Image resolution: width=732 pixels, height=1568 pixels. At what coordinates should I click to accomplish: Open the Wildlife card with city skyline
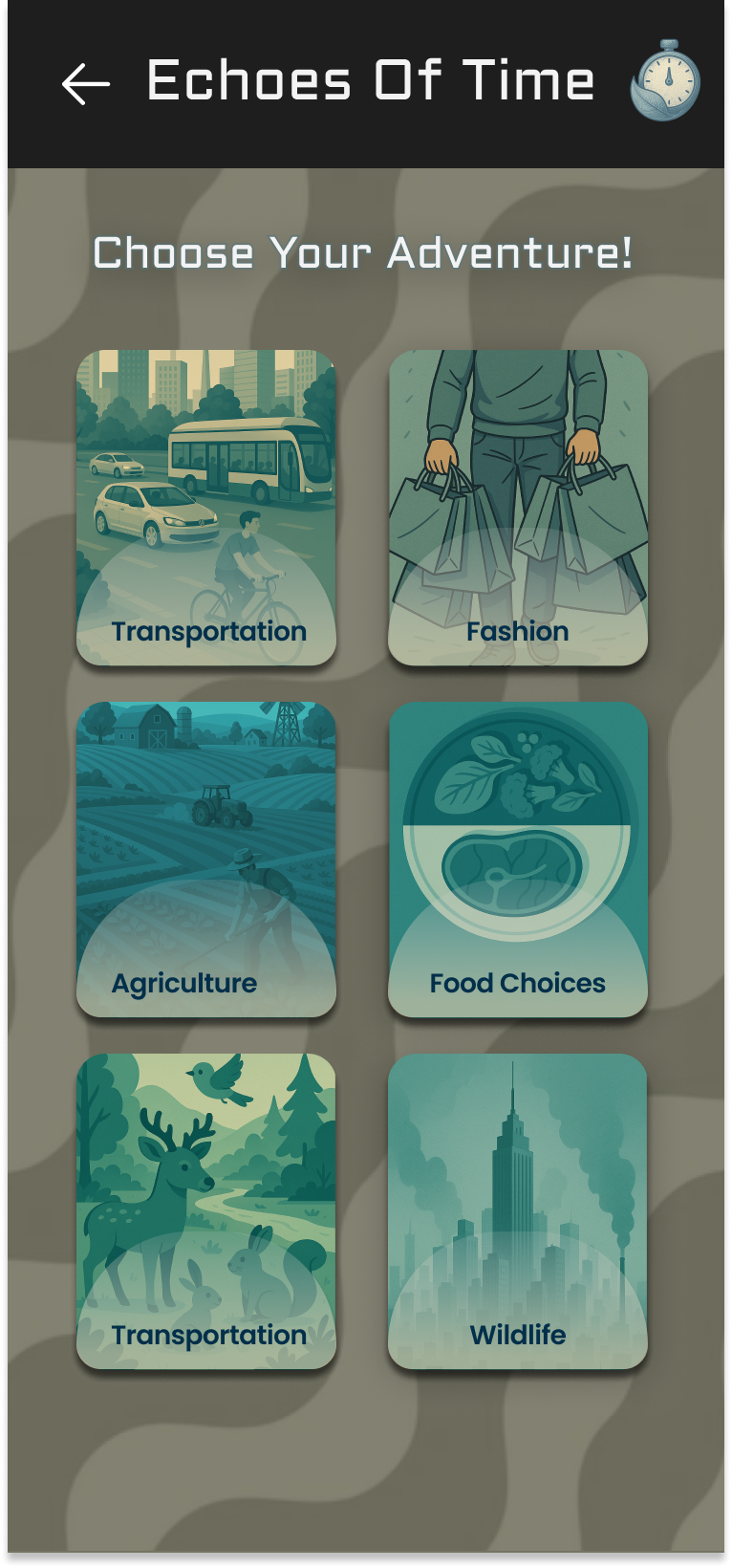518,1210
